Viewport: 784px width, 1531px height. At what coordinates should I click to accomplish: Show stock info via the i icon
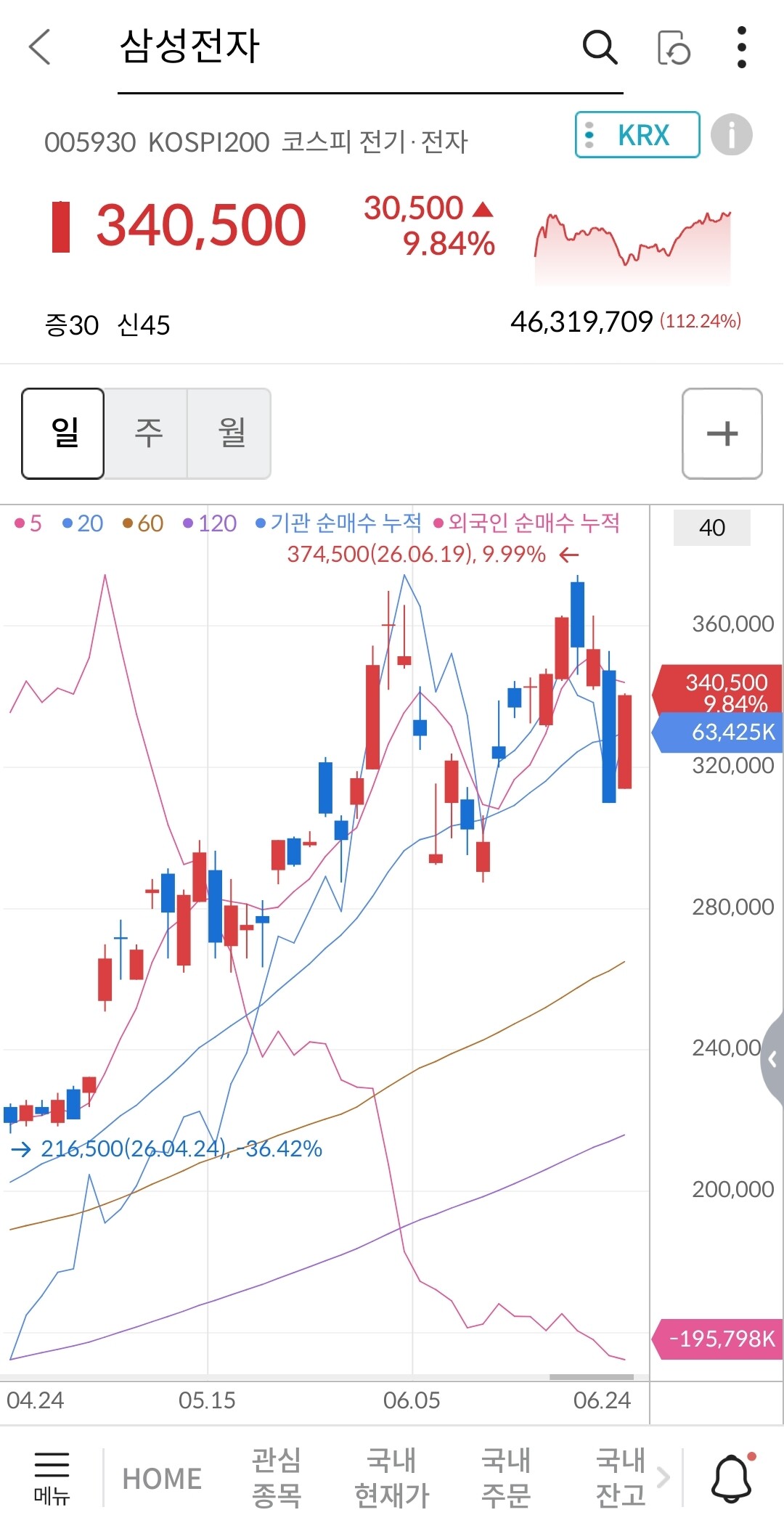coord(731,135)
